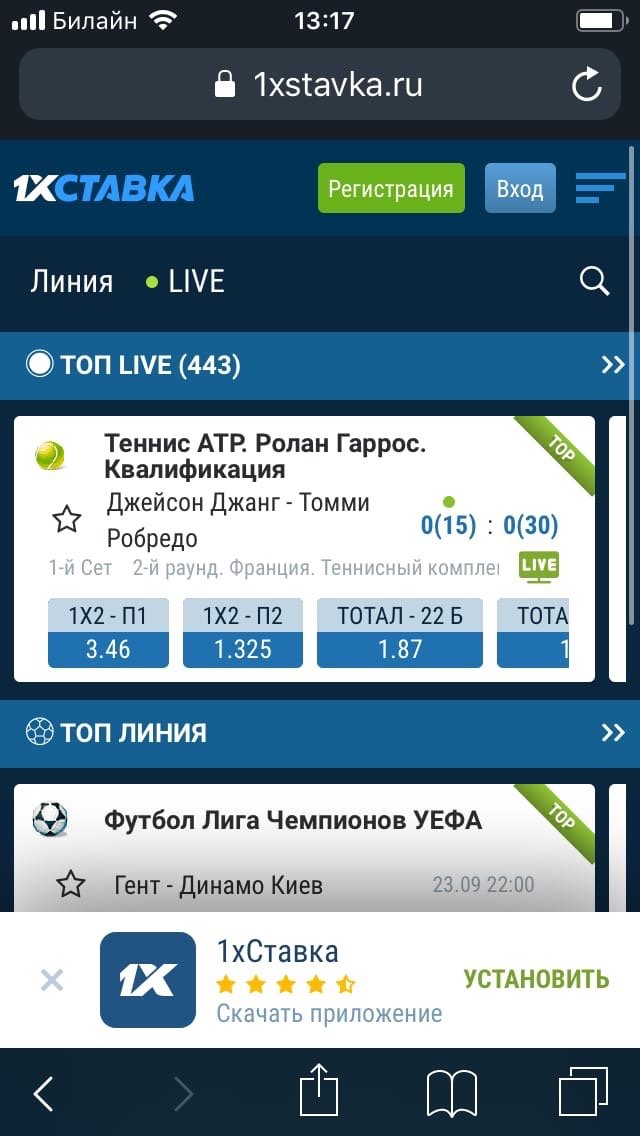Favorite the Джейсон Джанг - Томми Робредо match
640x1136 pixels.
[67, 520]
